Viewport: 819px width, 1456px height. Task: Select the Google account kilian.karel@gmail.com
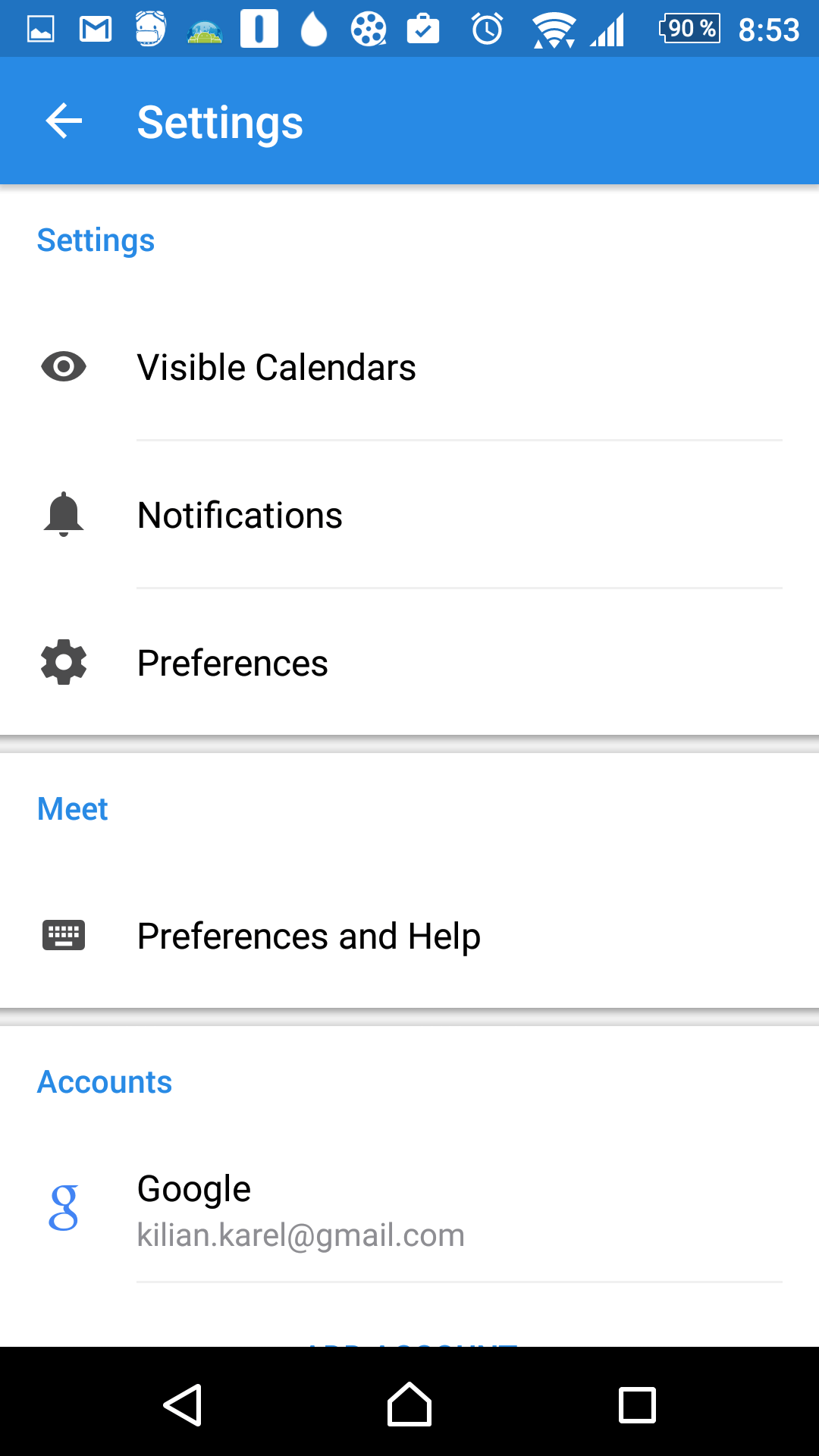(x=409, y=1210)
